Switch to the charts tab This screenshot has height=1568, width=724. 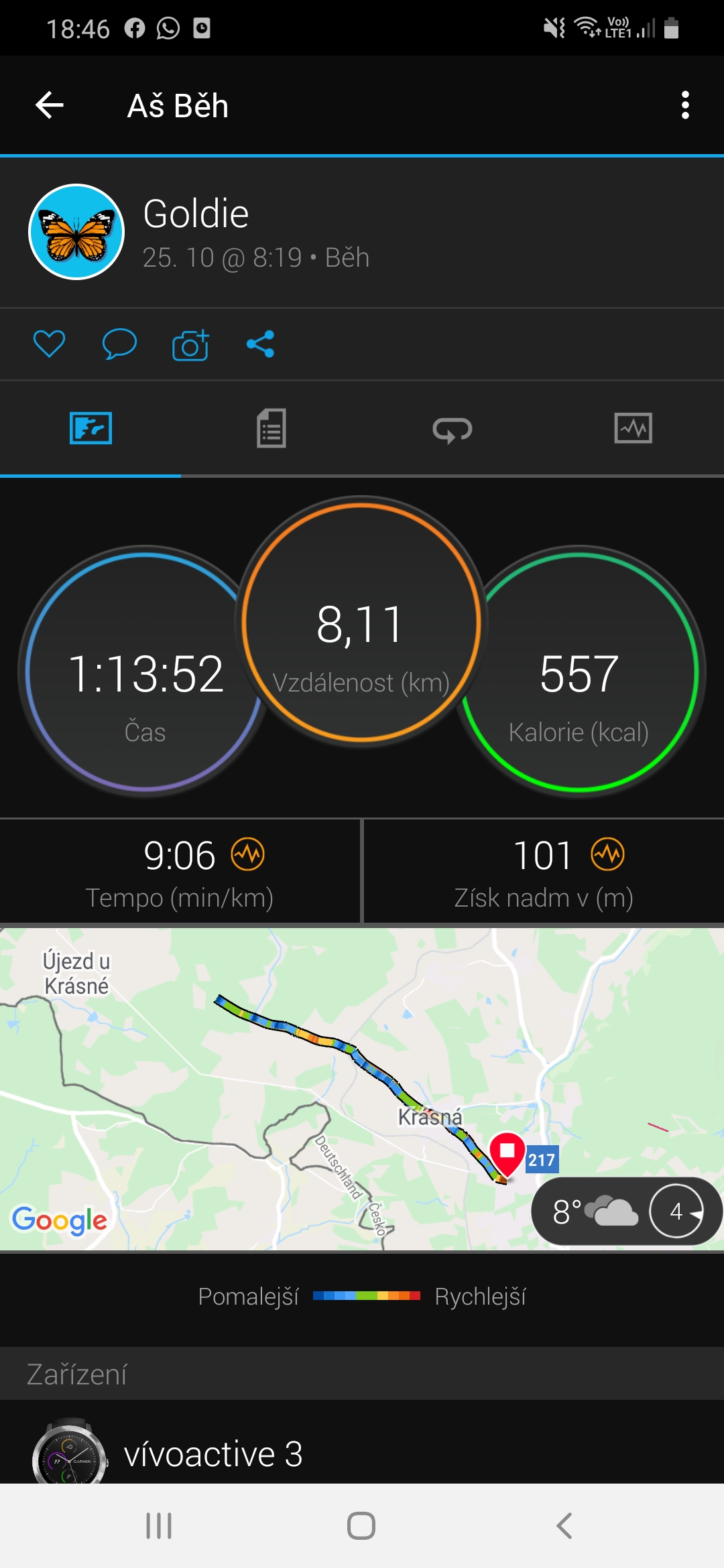coord(633,429)
